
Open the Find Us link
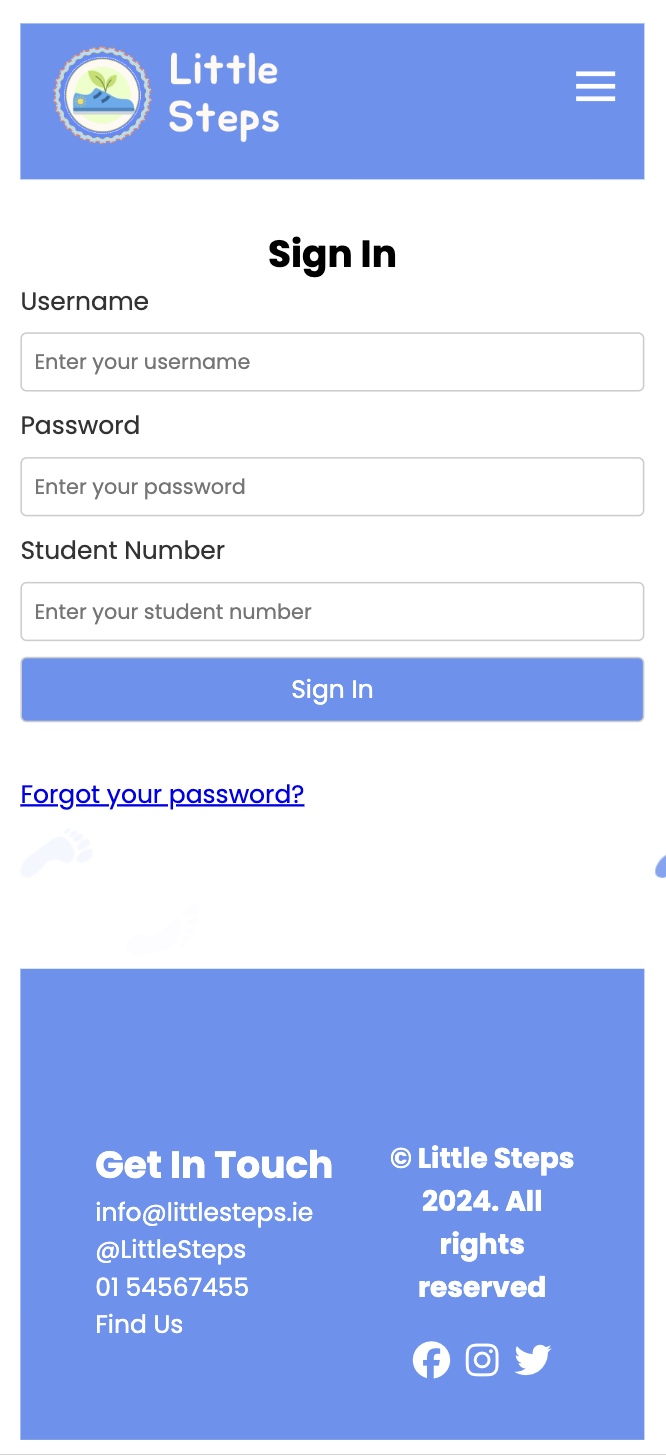[139, 1324]
